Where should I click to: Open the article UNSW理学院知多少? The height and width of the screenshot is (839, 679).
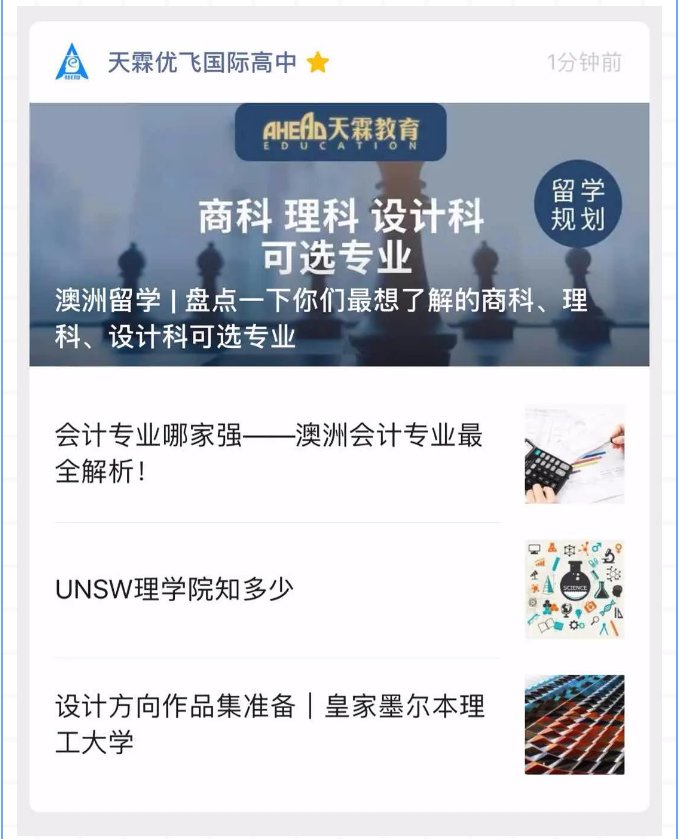pyautogui.click(x=175, y=589)
